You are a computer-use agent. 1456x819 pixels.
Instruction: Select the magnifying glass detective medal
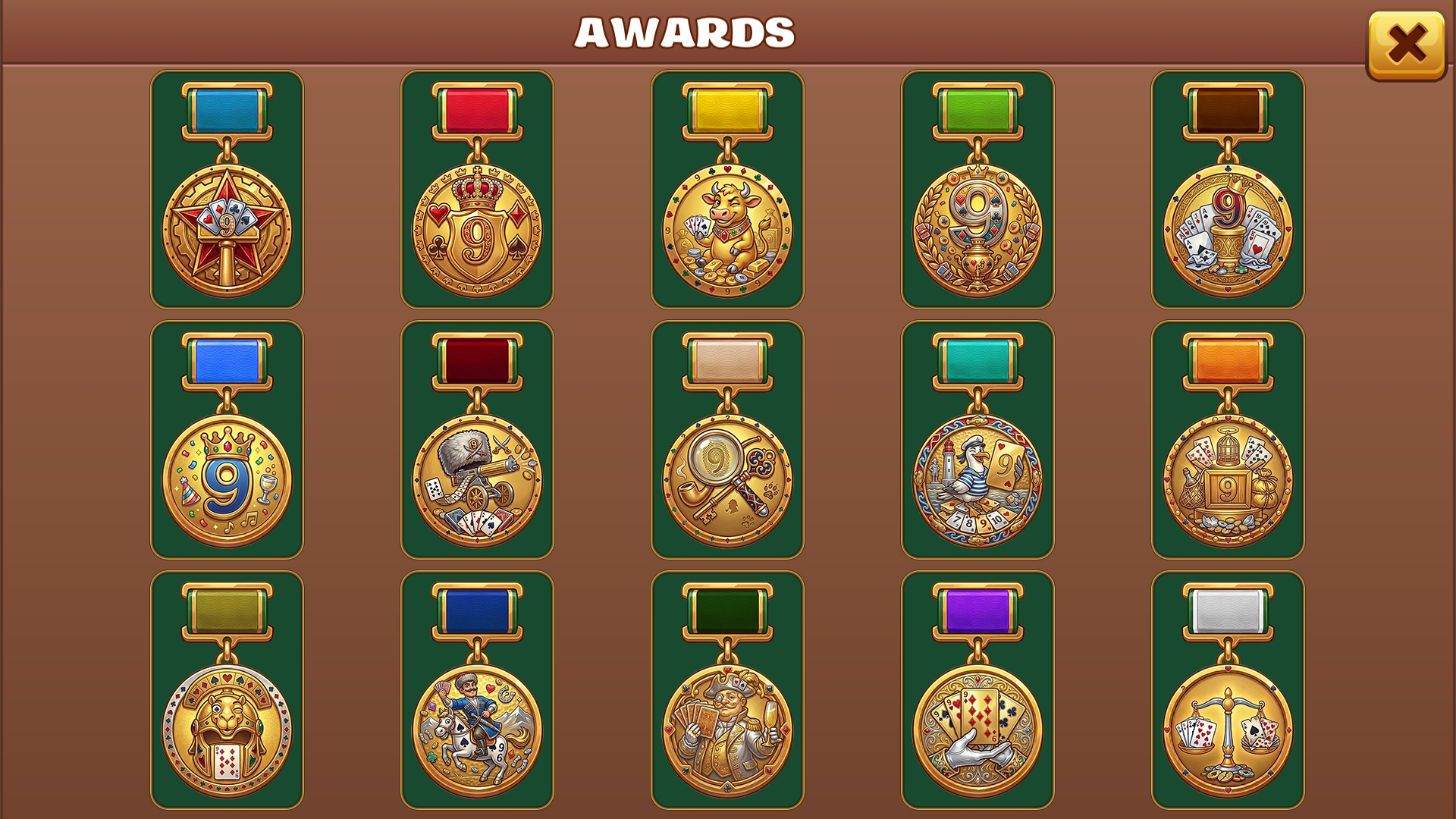pyautogui.click(x=727, y=440)
